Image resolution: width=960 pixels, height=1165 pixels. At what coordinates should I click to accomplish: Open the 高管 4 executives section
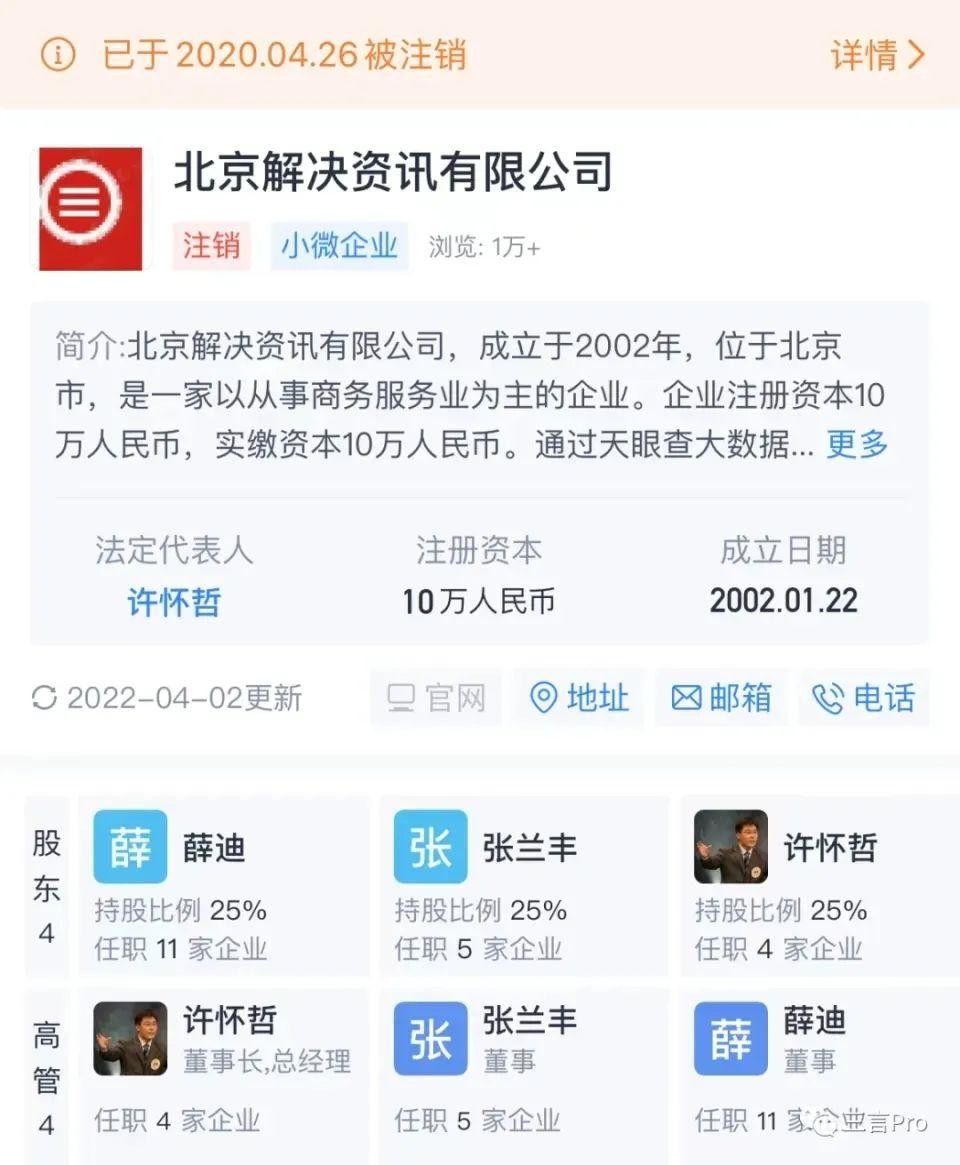pyautogui.click(x=46, y=1078)
